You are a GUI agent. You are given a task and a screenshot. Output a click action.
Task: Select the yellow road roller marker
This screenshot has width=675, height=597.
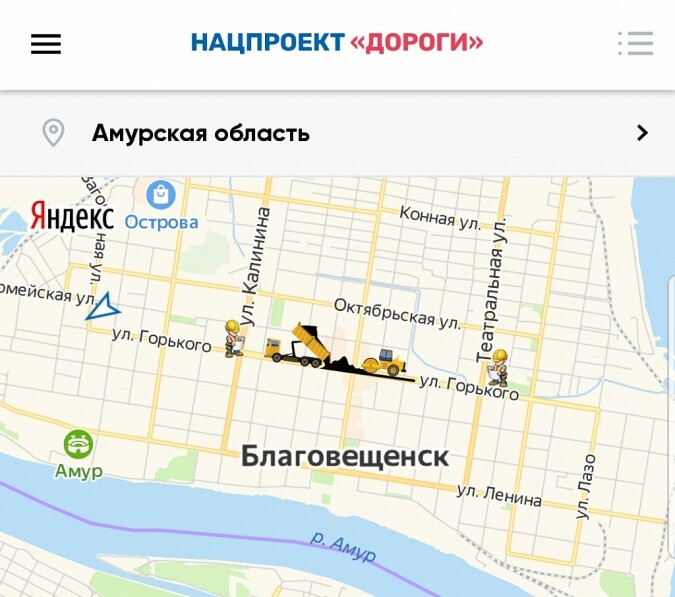pos(383,362)
